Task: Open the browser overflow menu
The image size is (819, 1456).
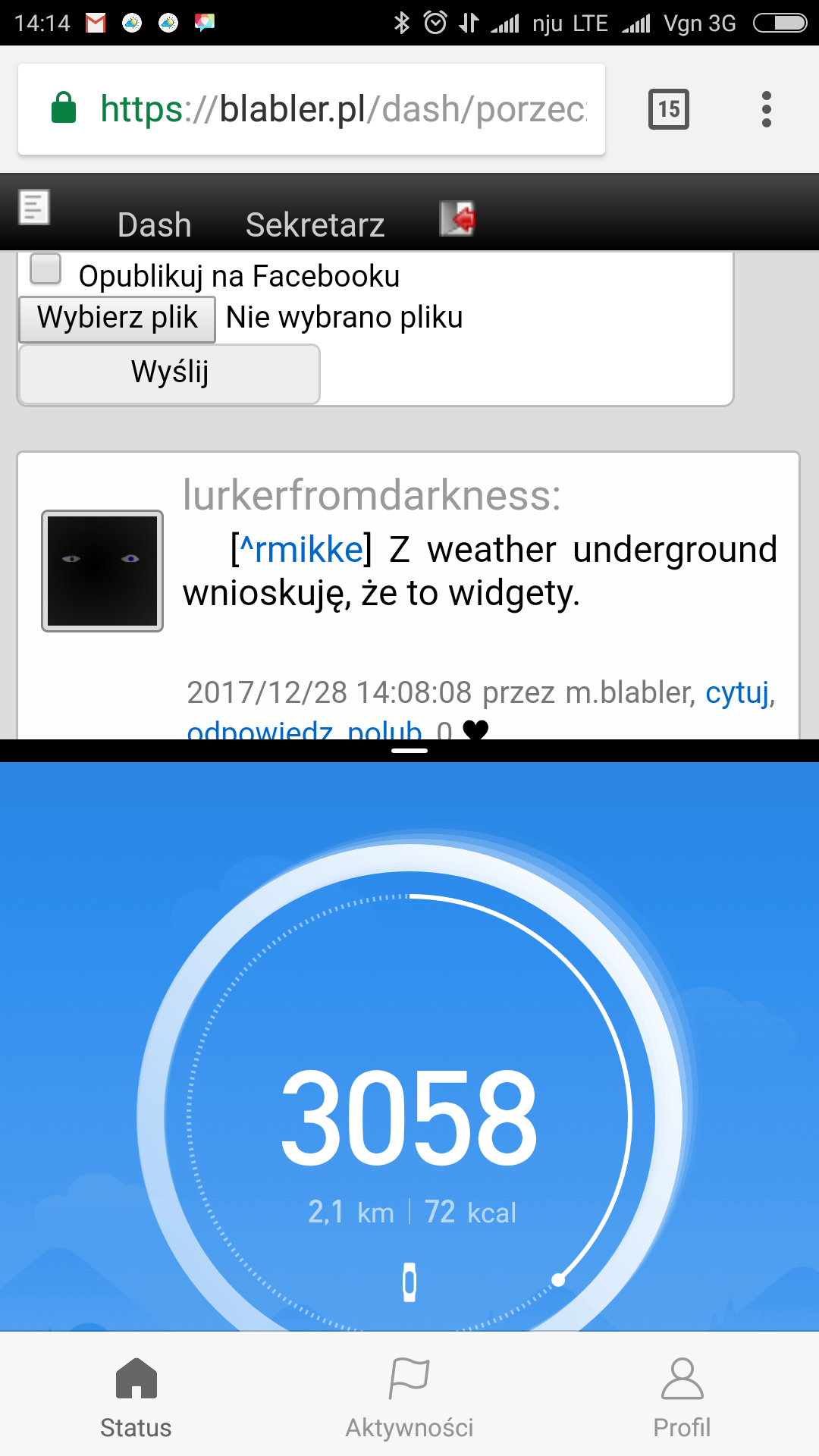Action: click(767, 109)
